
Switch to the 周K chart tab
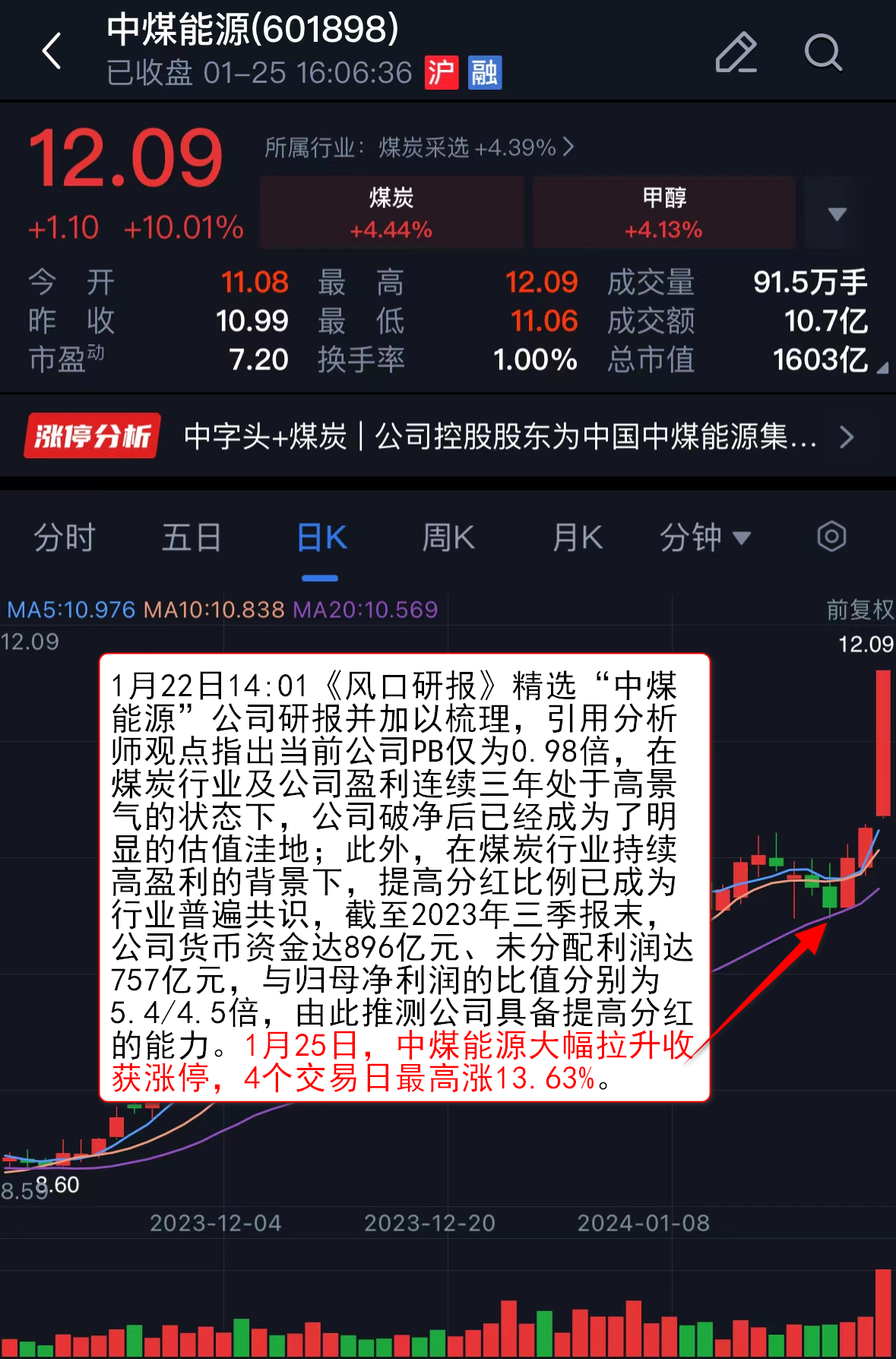(x=448, y=538)
